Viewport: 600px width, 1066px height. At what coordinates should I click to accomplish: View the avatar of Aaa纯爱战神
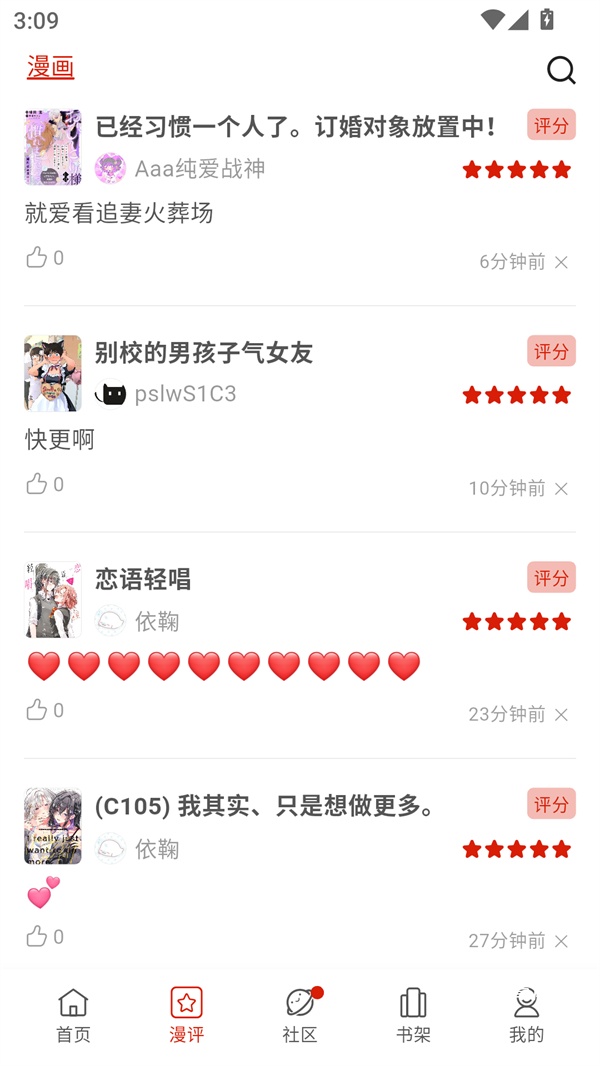(110, 168)
